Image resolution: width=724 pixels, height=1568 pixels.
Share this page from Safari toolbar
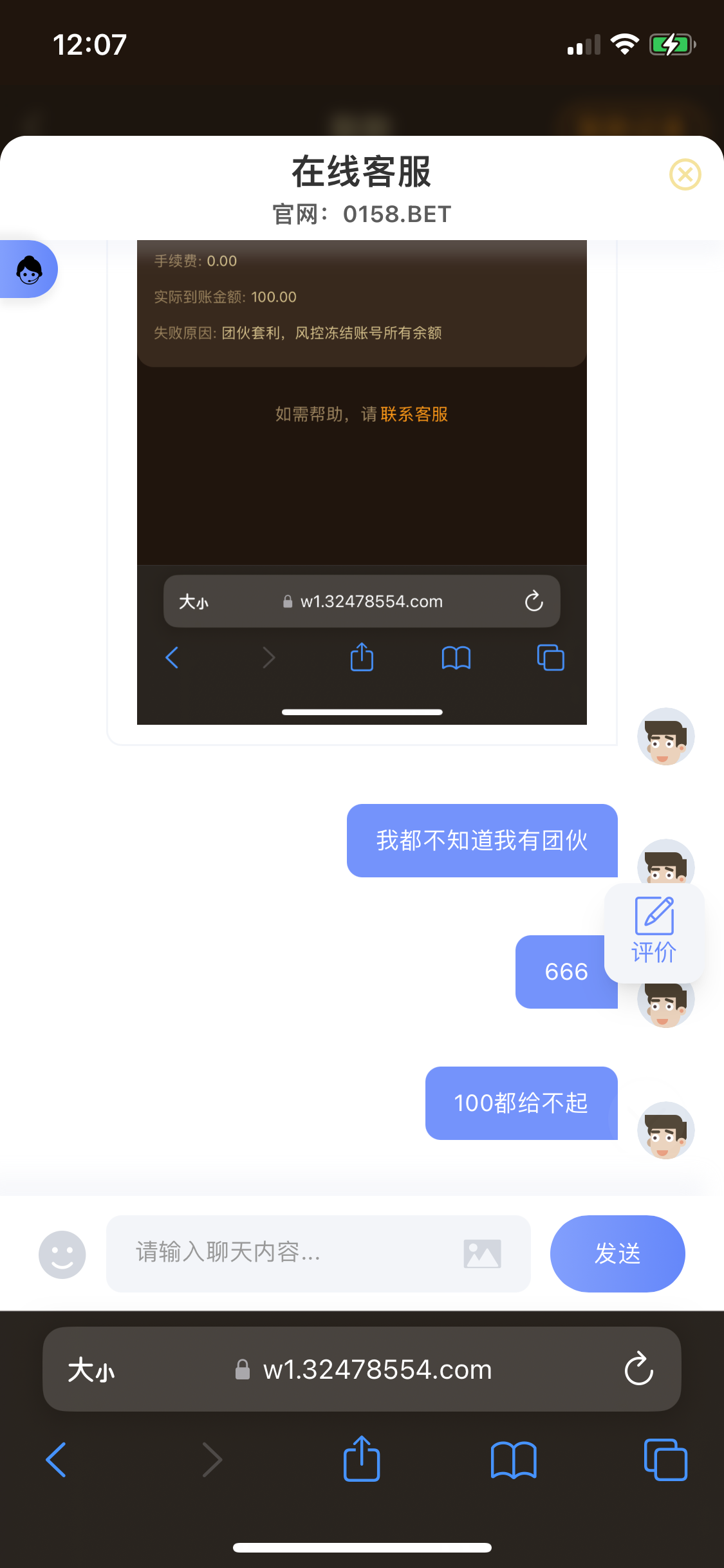coord(362,1459)
